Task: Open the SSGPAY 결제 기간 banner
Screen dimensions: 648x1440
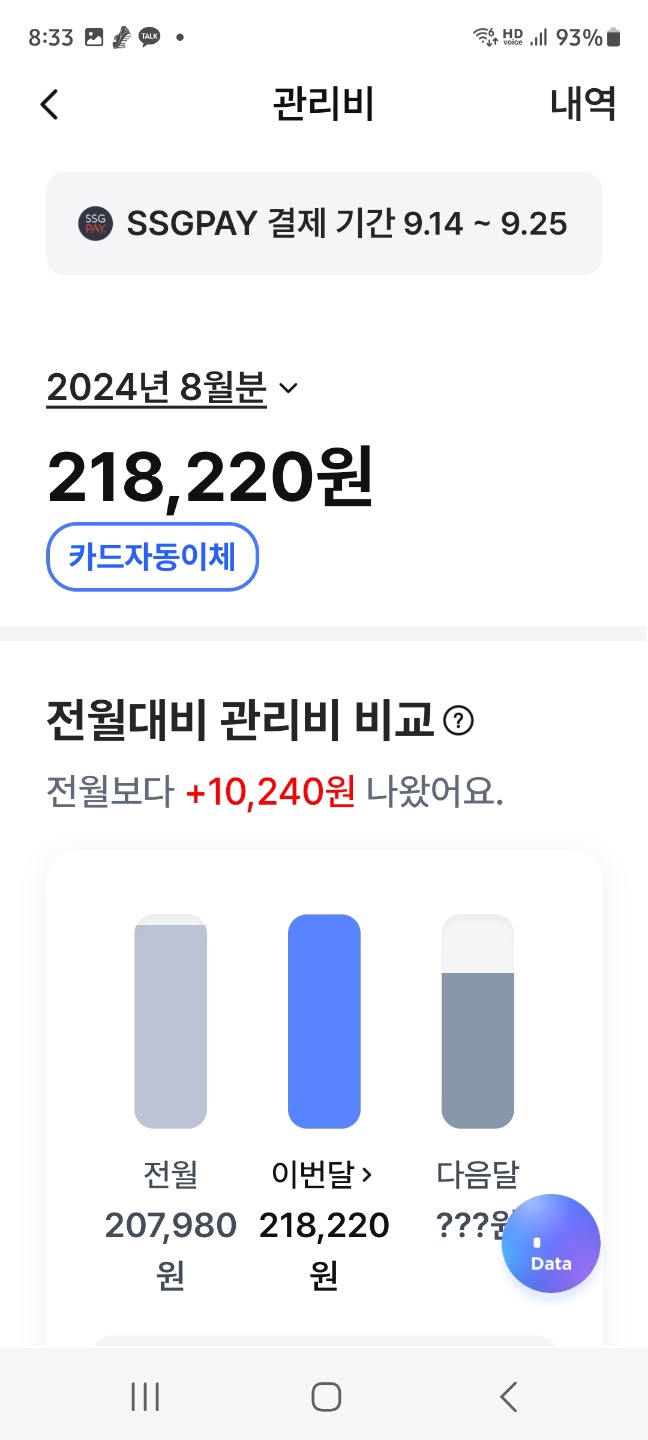Action: (324, 223)
